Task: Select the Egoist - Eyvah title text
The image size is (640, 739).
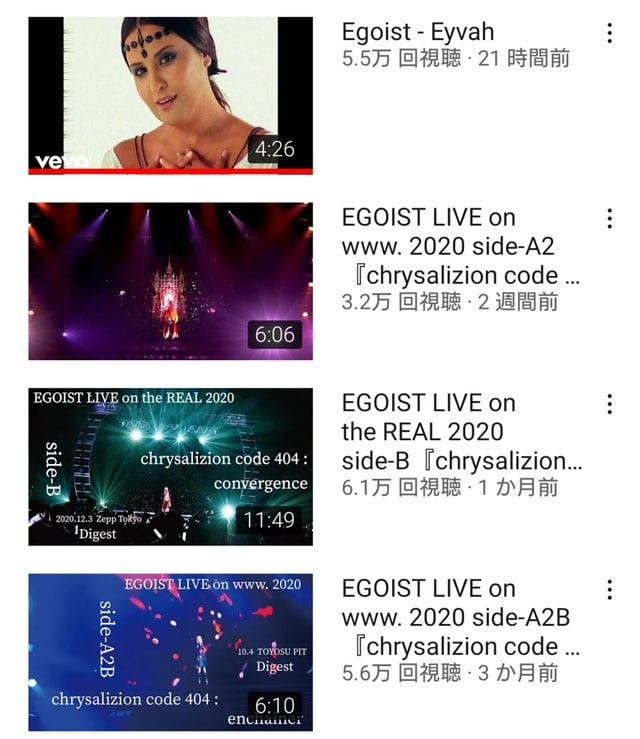Action: (418, 32)
